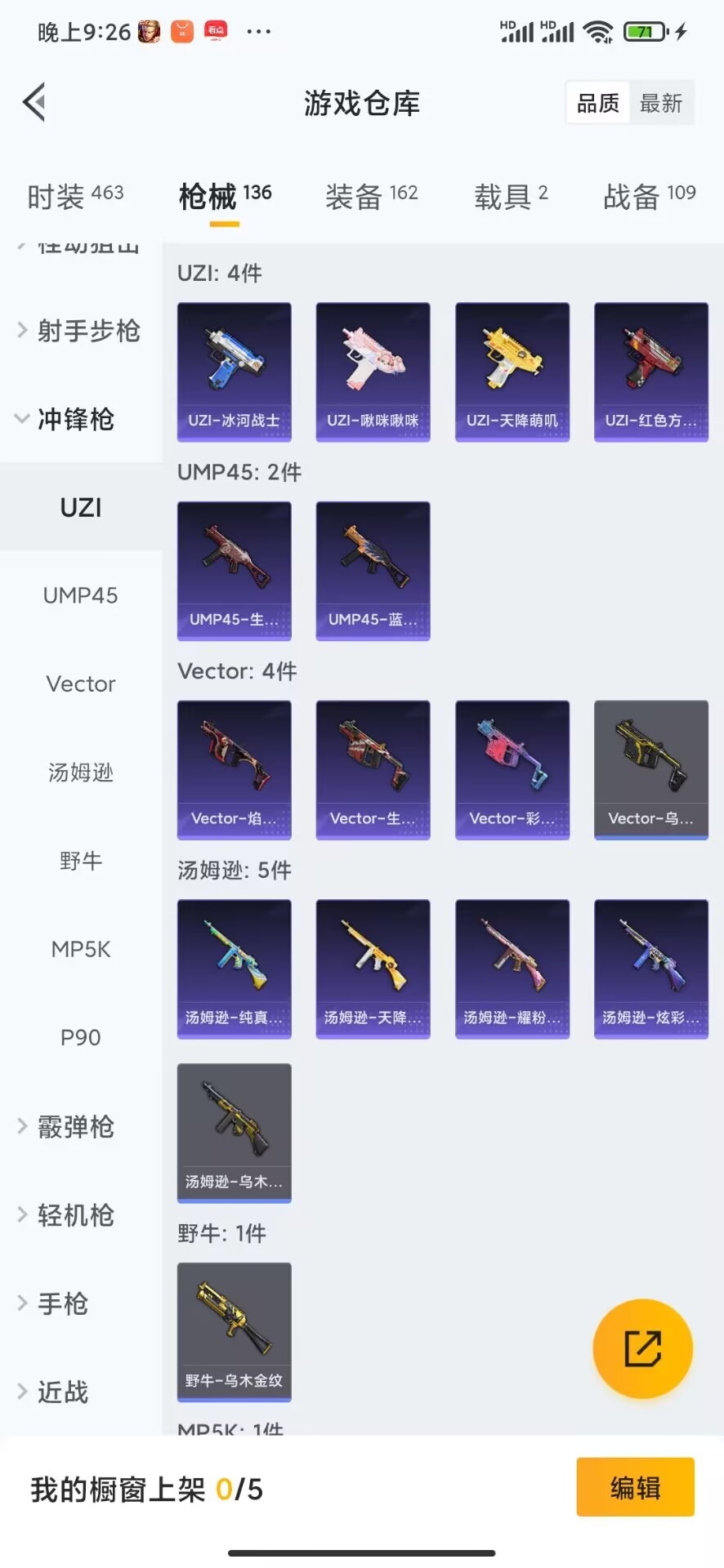Viewport: 724px width, 1568px height.
Task: Tap the 编辑 button
Action: coord(635,1487)
